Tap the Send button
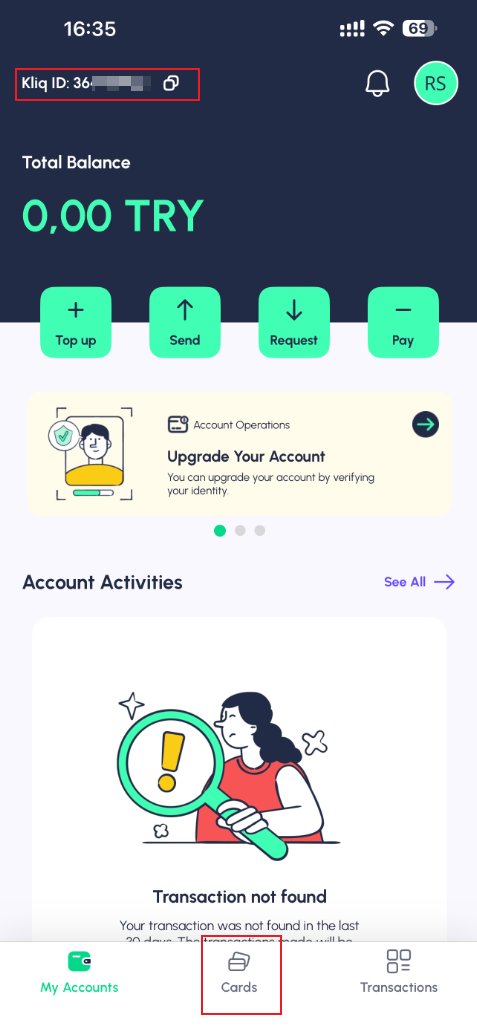This screenshot has height=1034, width=477. coord(185,322)
